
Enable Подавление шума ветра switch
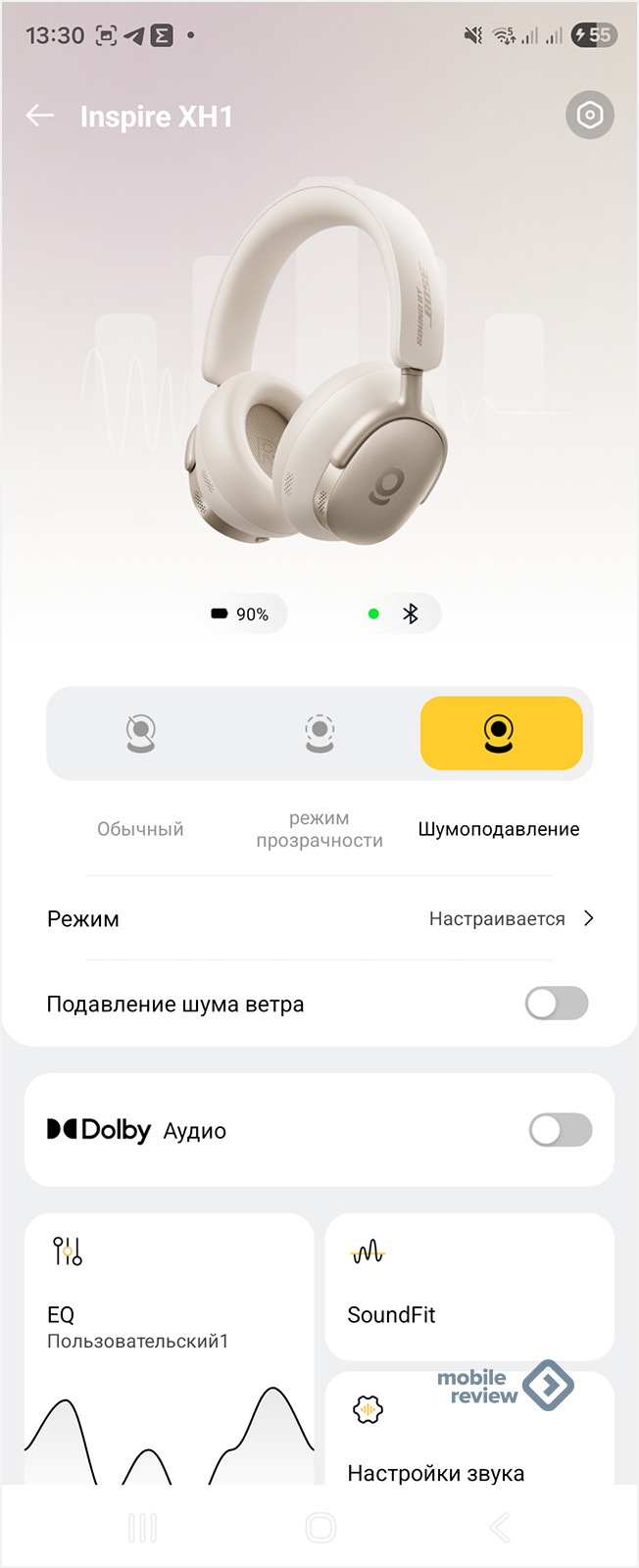557,1004
